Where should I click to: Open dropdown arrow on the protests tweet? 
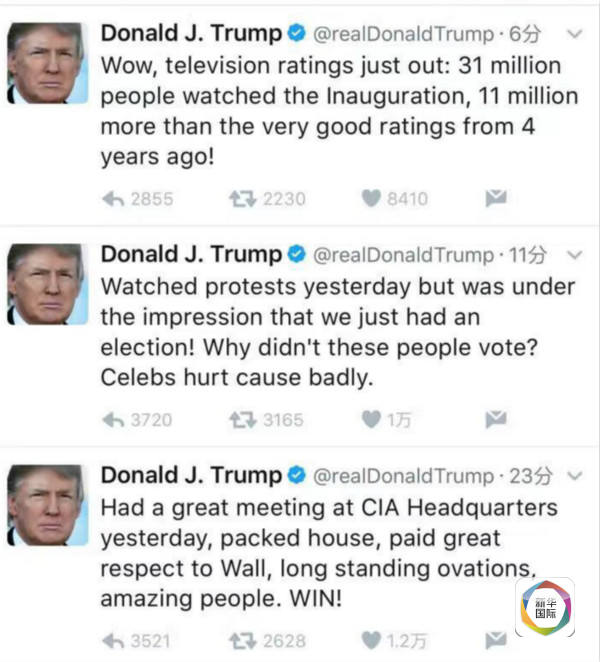(573, 255)
